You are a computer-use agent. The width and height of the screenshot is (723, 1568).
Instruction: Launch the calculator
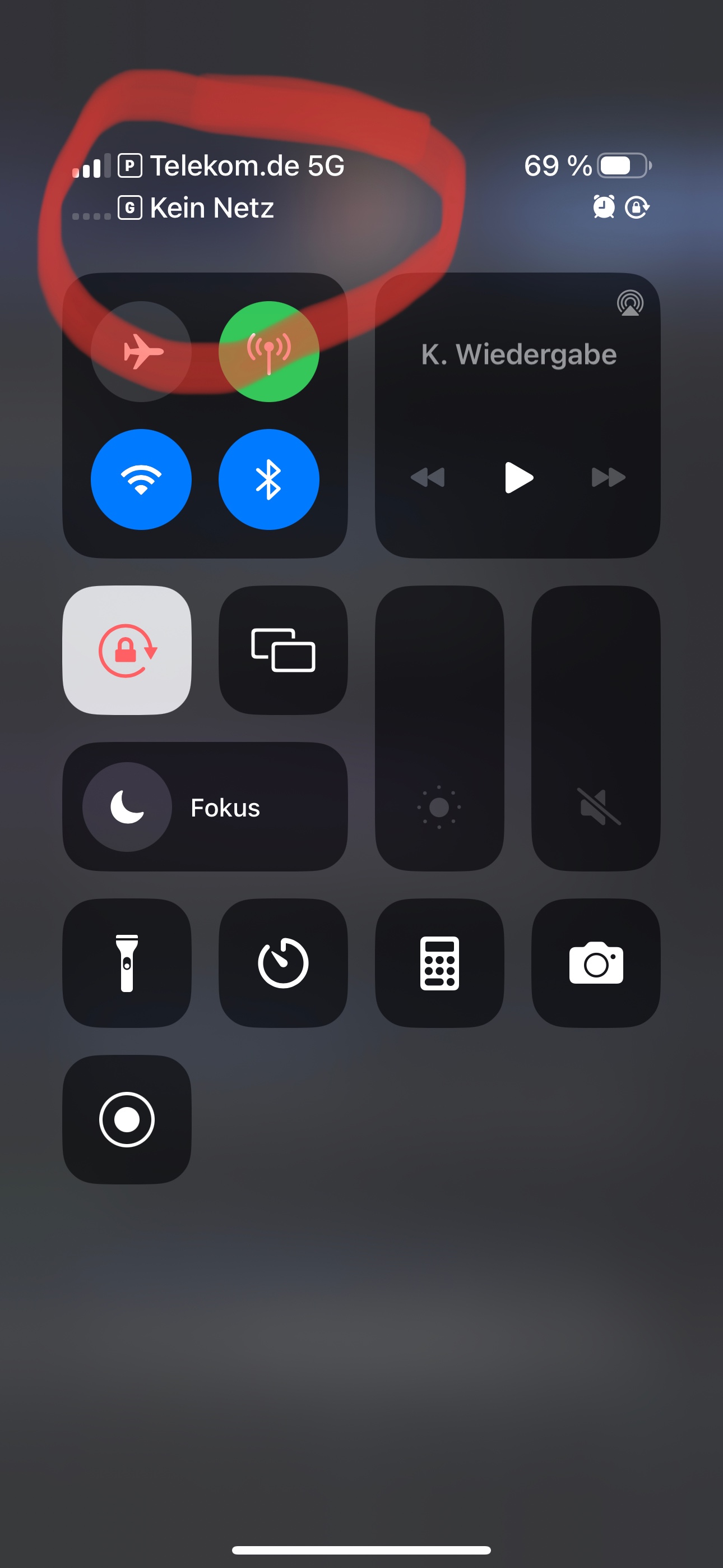(x=439, y=963)
